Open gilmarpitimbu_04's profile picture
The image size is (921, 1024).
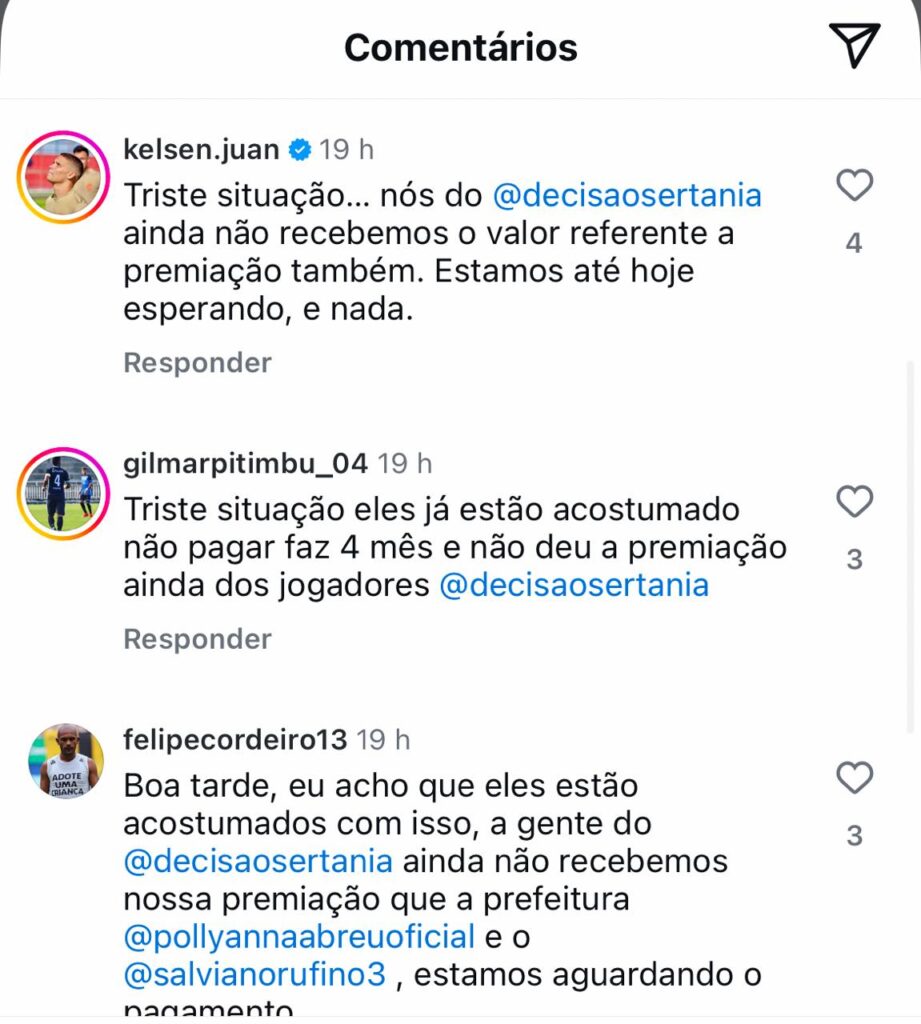pyautogui.click(x=64, y=494)
